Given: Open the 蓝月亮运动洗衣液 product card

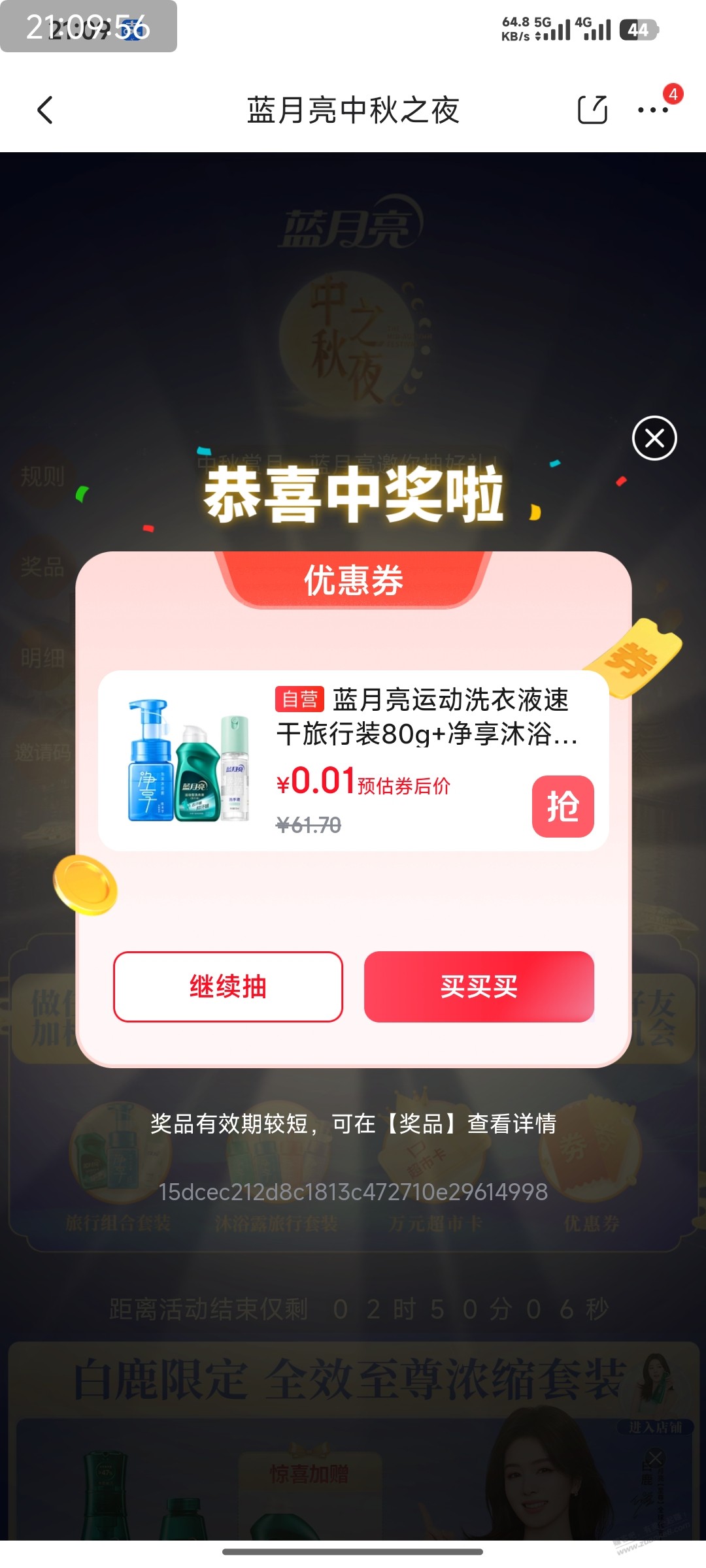Looking at the screenshot, I should point(353,760).
